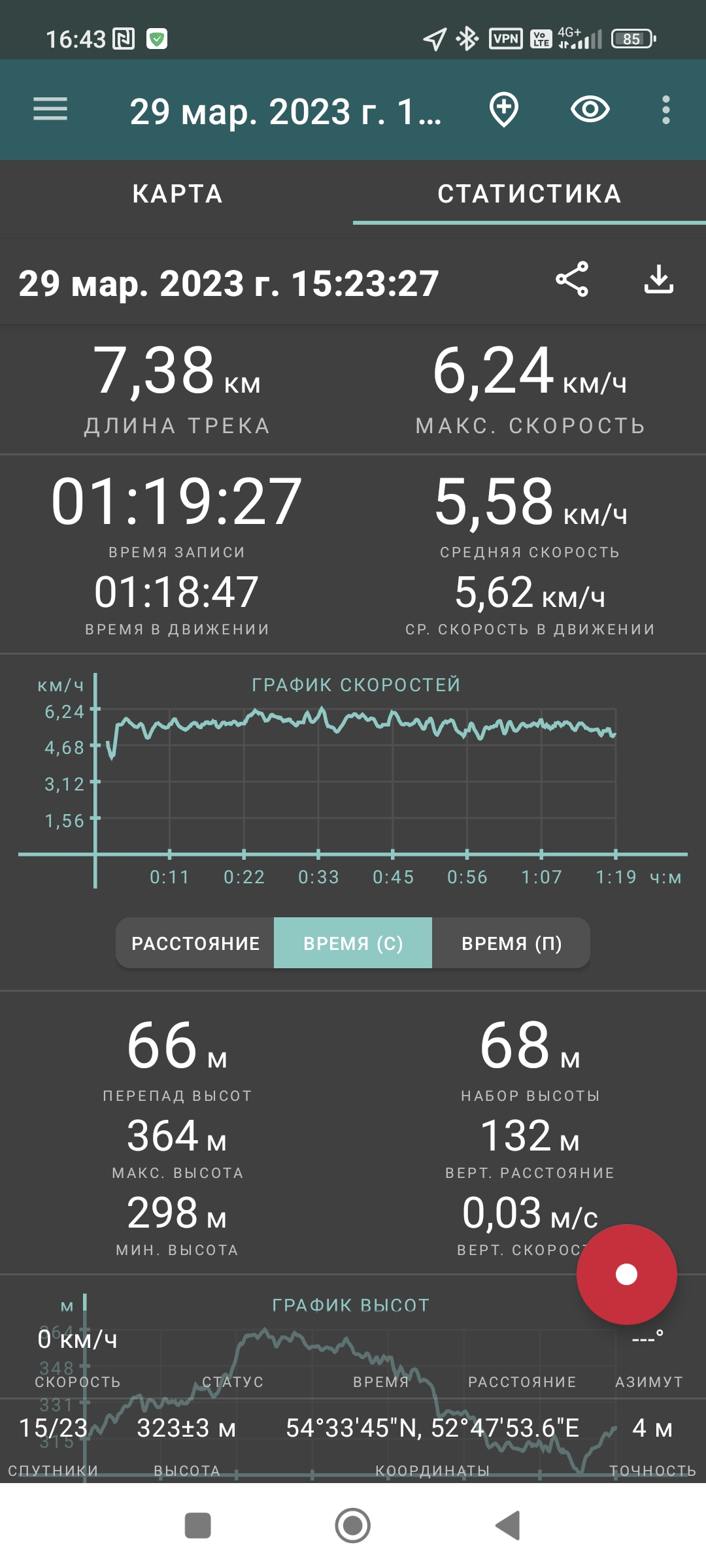
Task: Open the hamburger drawer menu
Action: (x=50, y=109)
